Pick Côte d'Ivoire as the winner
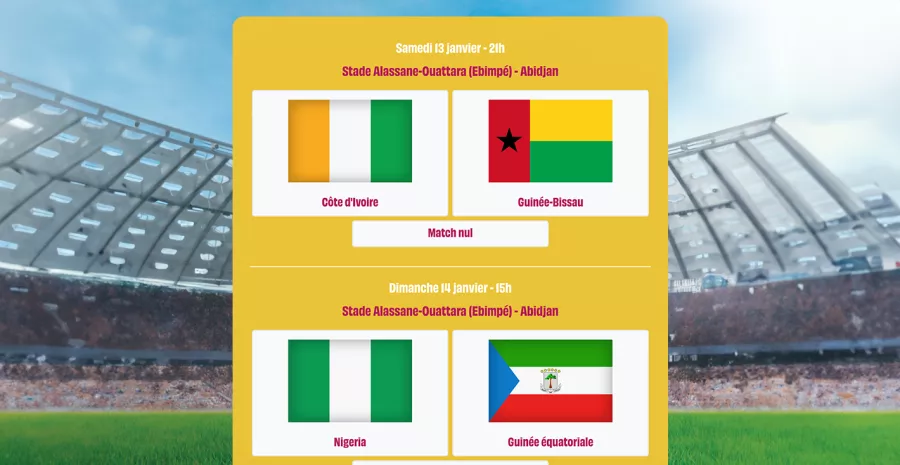Image resolution: width=900 pixels, height=465 pixels. (350, 153)
